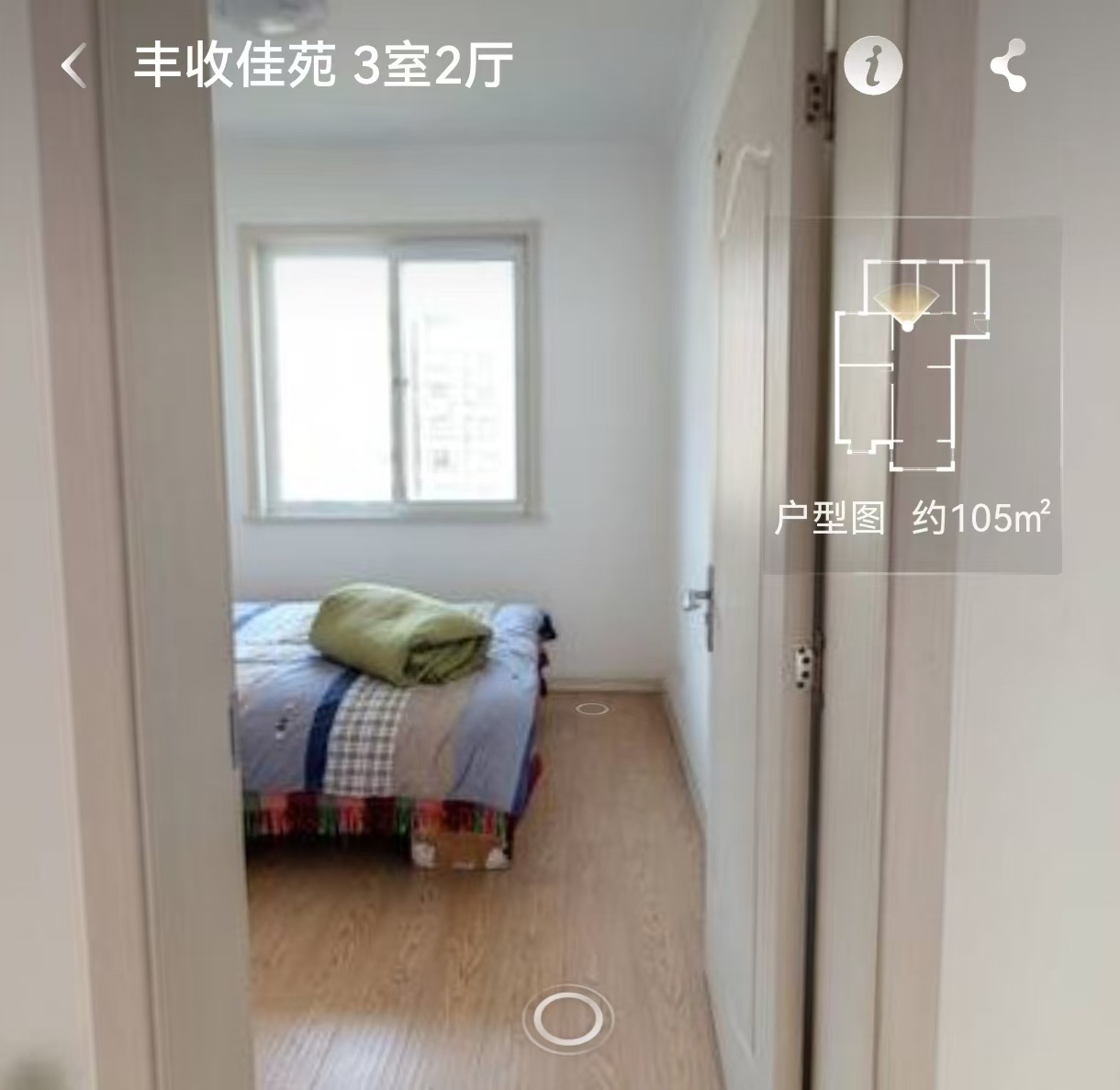1120x1090 pixels.
Task: Share this 丰收佳苑 listing
Action: pos(1008,66)
